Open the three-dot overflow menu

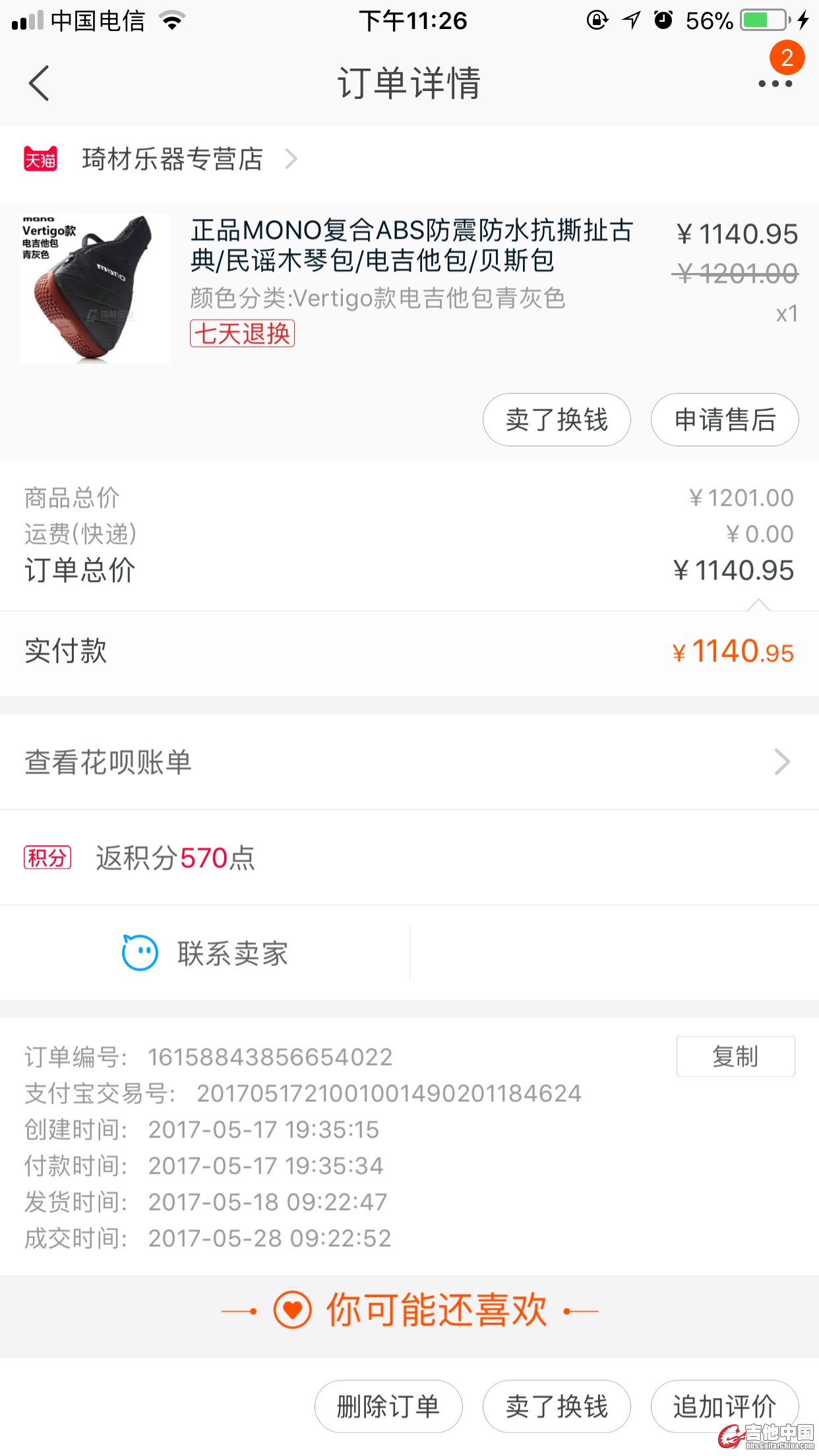775,84
